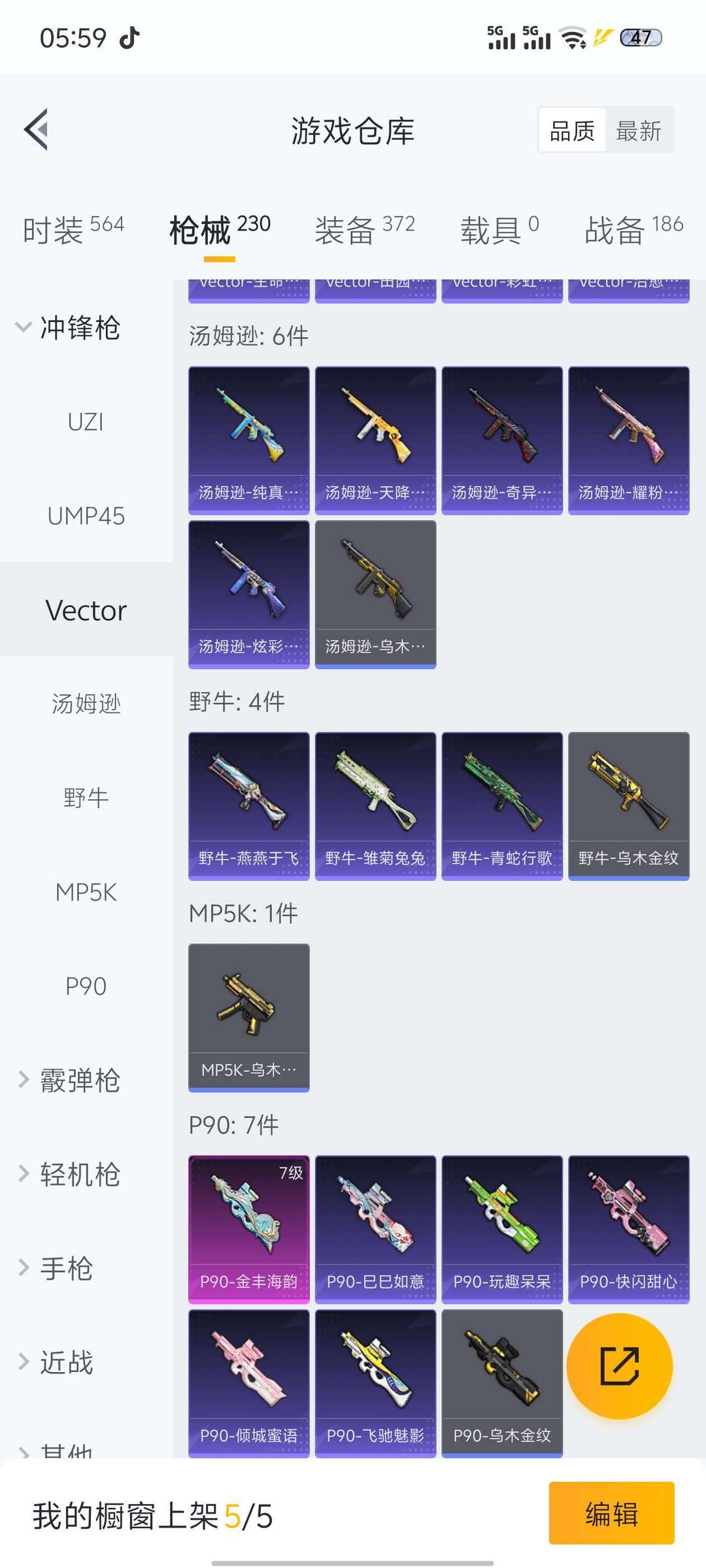The width and height of the screenshot is (706, 1568).
Task: Expand the 霰弹枪 category
Action: pyautogui.click(x=68, y=1080)
